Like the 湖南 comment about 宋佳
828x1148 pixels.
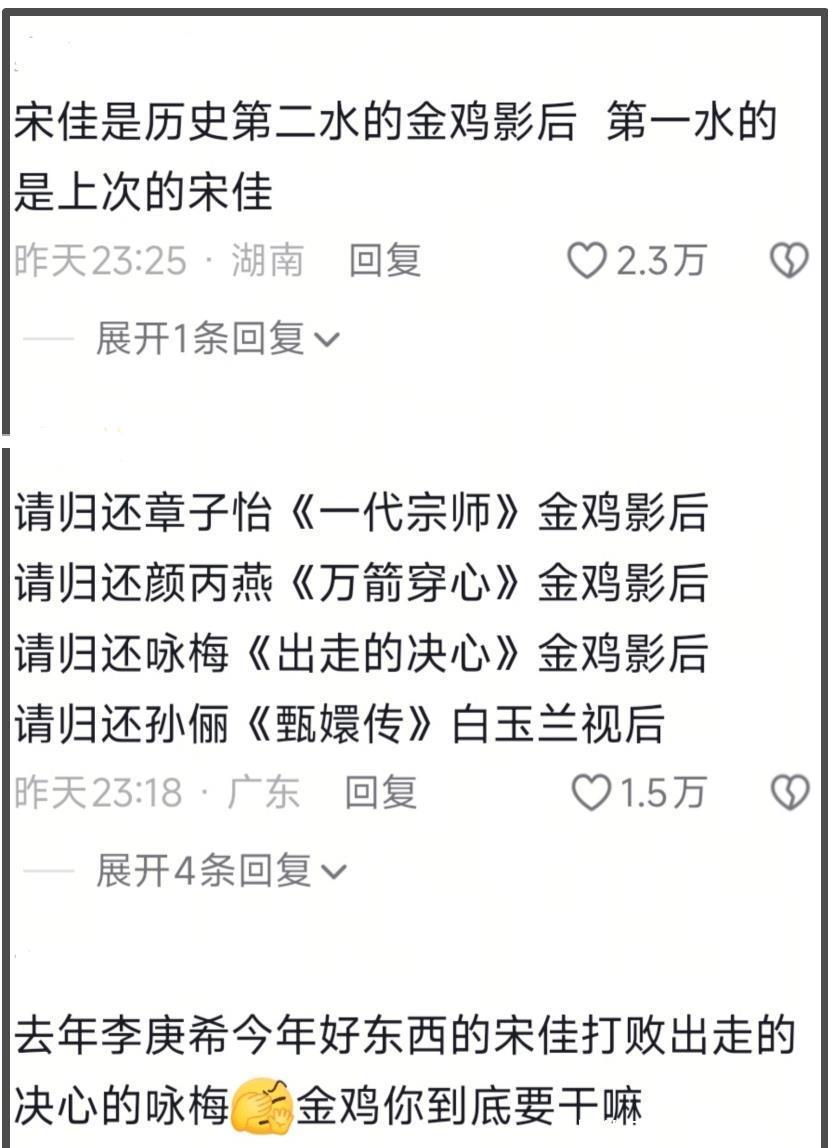(587, 262)
